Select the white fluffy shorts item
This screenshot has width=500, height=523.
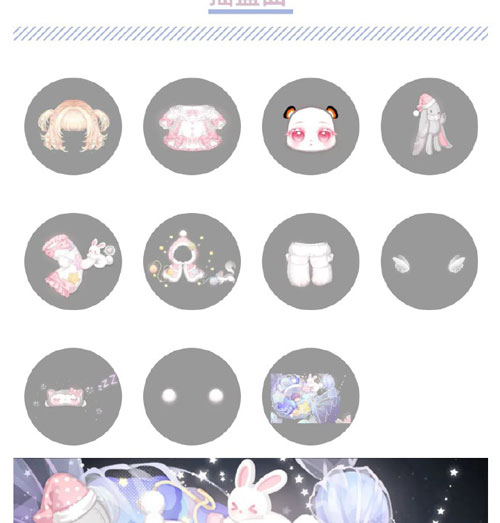311,262
